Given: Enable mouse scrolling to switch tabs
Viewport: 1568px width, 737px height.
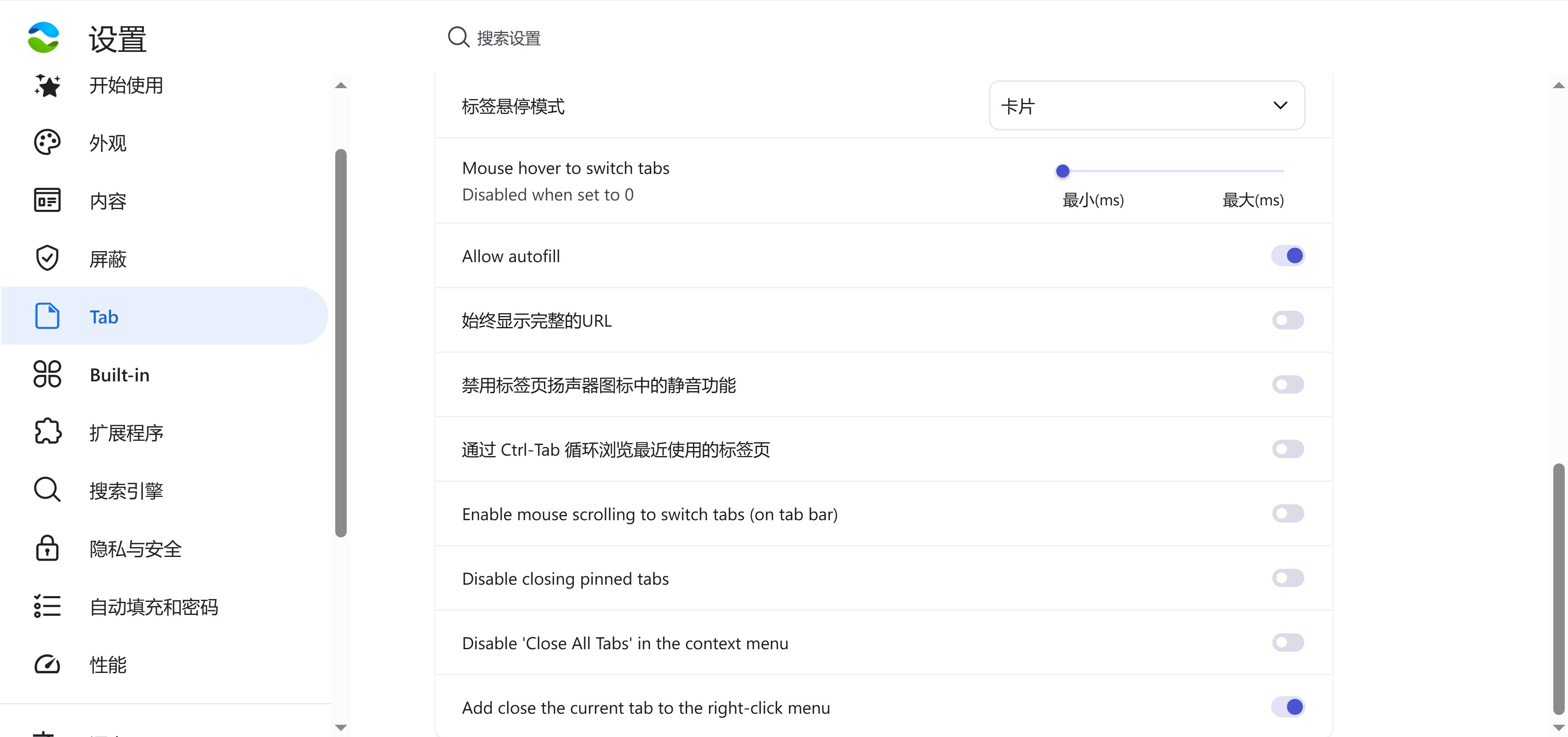Looking at the screenshot, I should click(x=1287, y=514).
